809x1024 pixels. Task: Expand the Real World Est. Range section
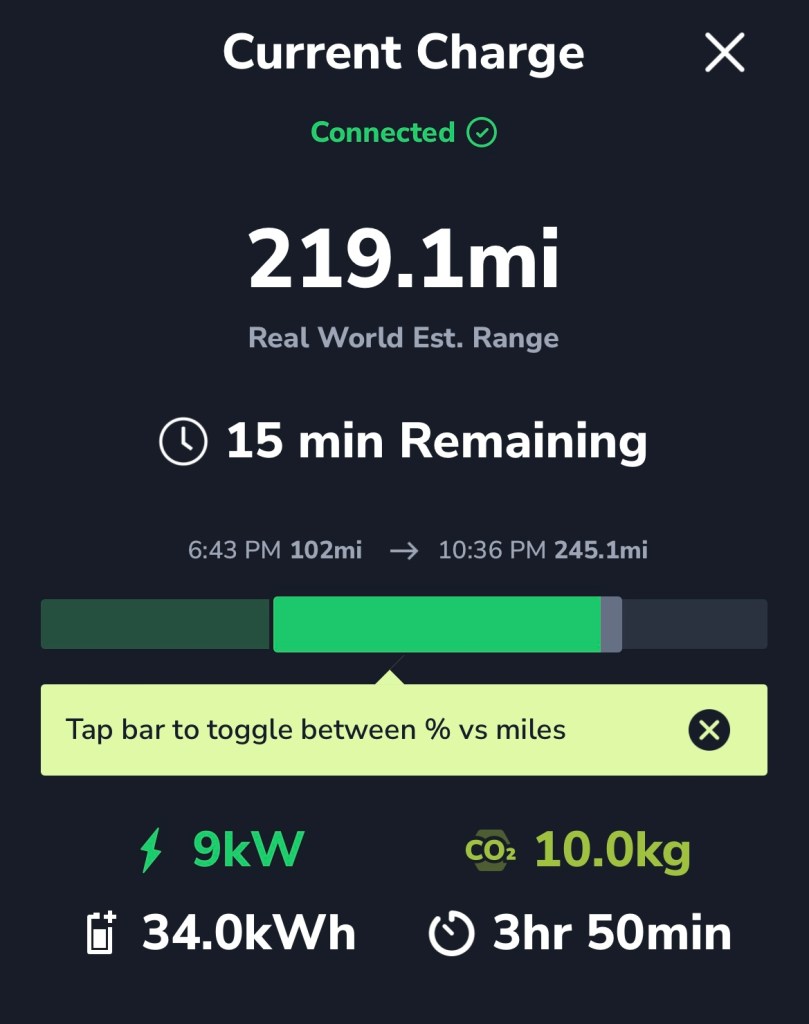(404, 337)
